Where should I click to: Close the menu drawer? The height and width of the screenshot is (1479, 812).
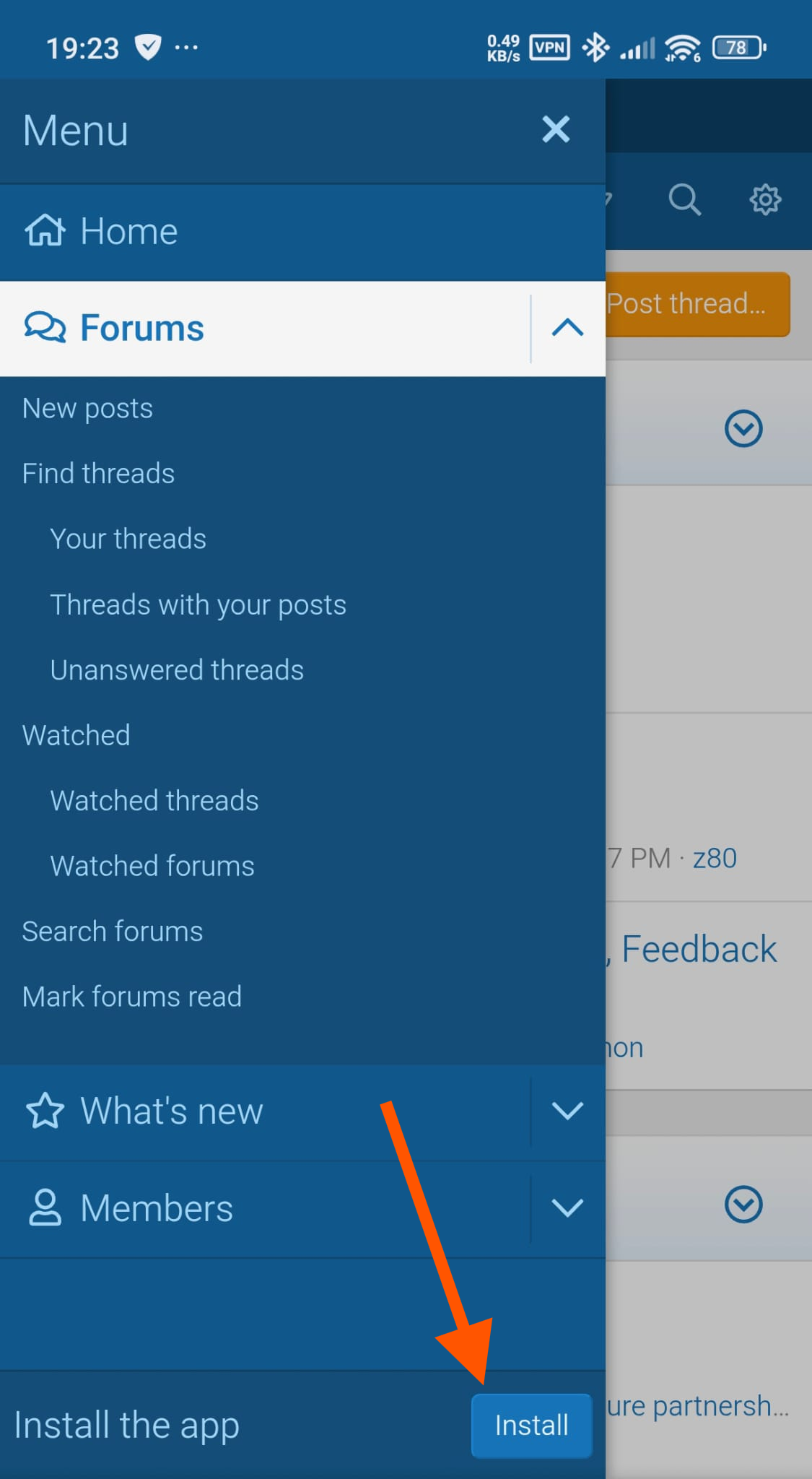pos(556,130)
